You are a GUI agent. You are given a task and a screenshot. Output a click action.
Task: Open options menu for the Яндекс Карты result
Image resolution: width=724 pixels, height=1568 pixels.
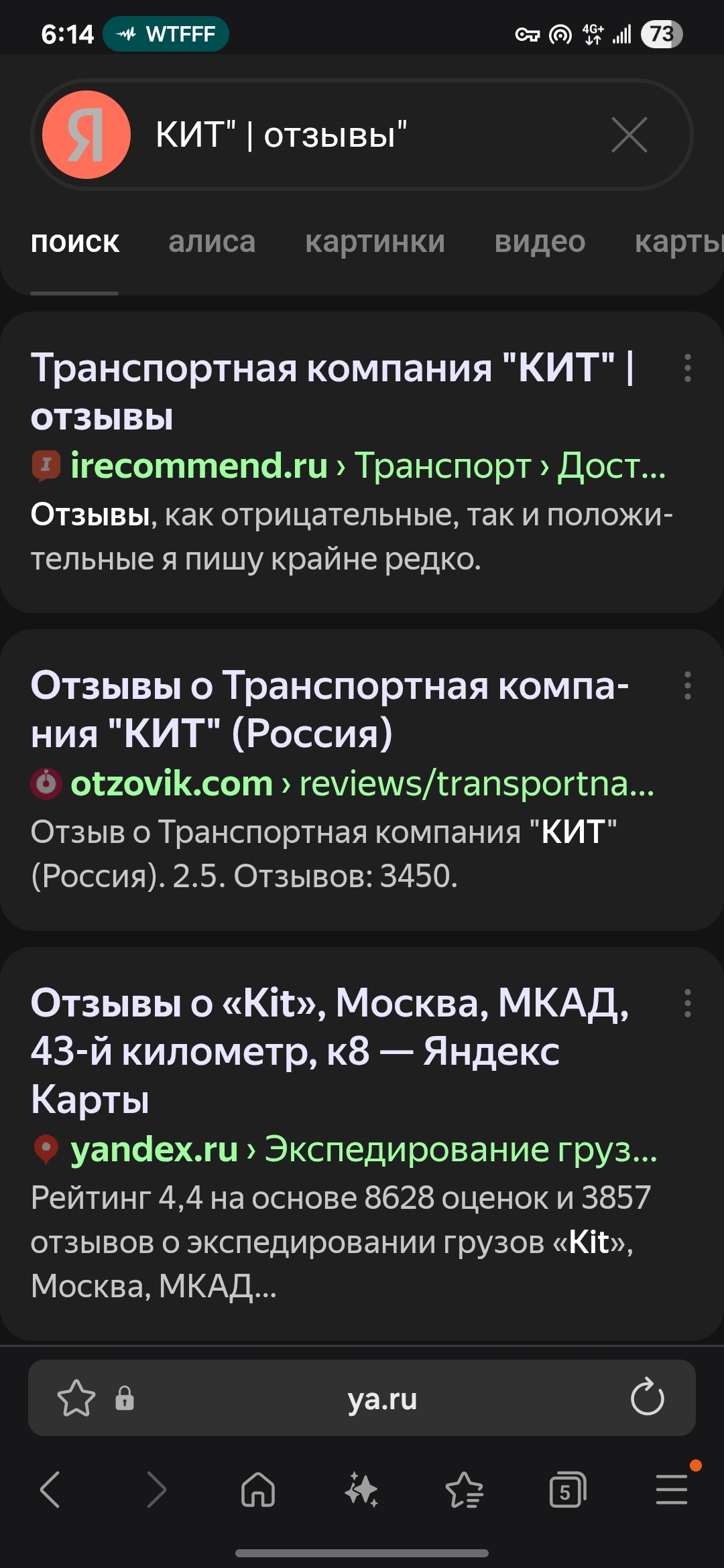pyautogui.click(x=687, y=1003)
